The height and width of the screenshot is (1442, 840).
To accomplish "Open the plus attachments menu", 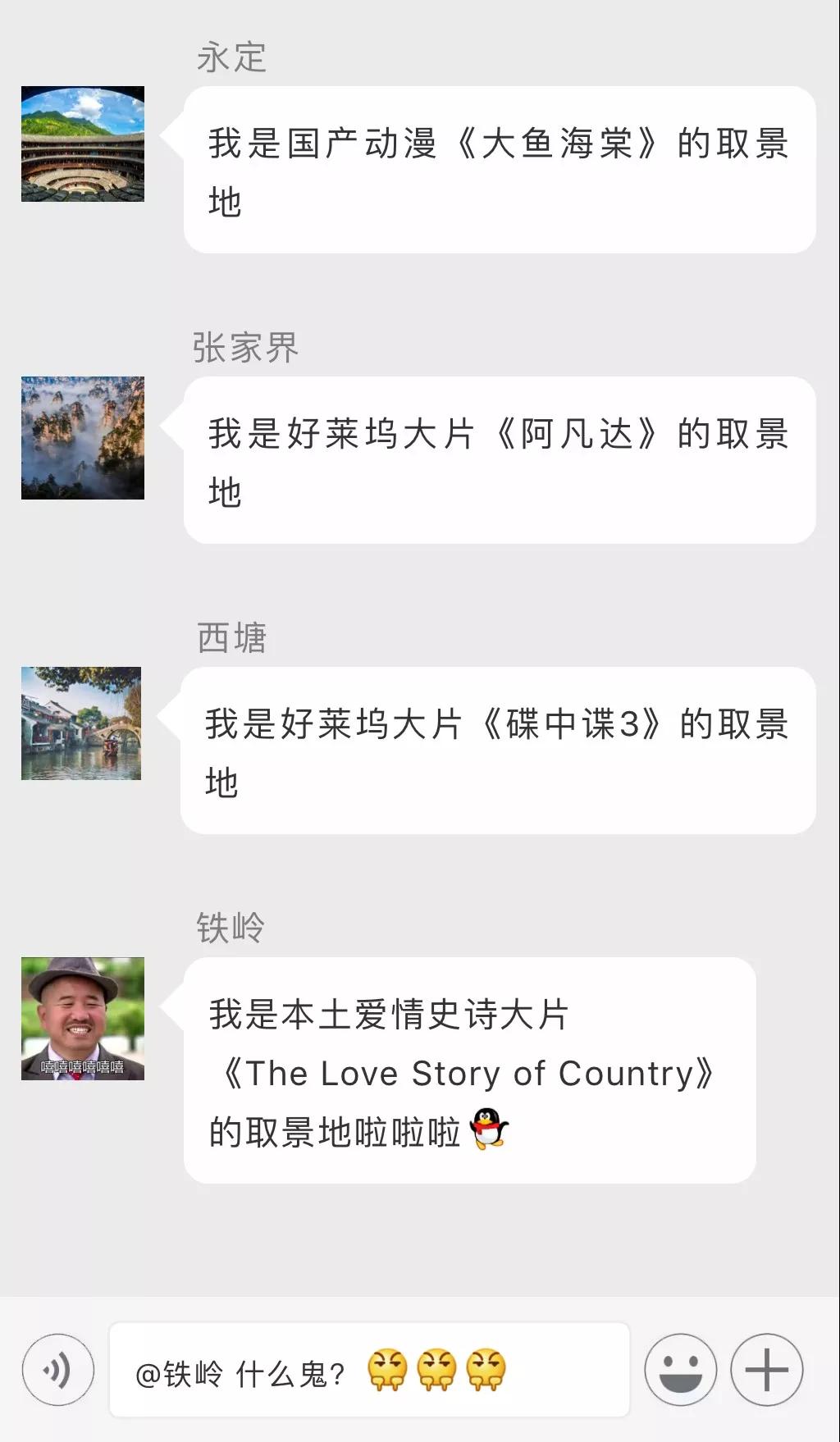I will [766, 1370].
